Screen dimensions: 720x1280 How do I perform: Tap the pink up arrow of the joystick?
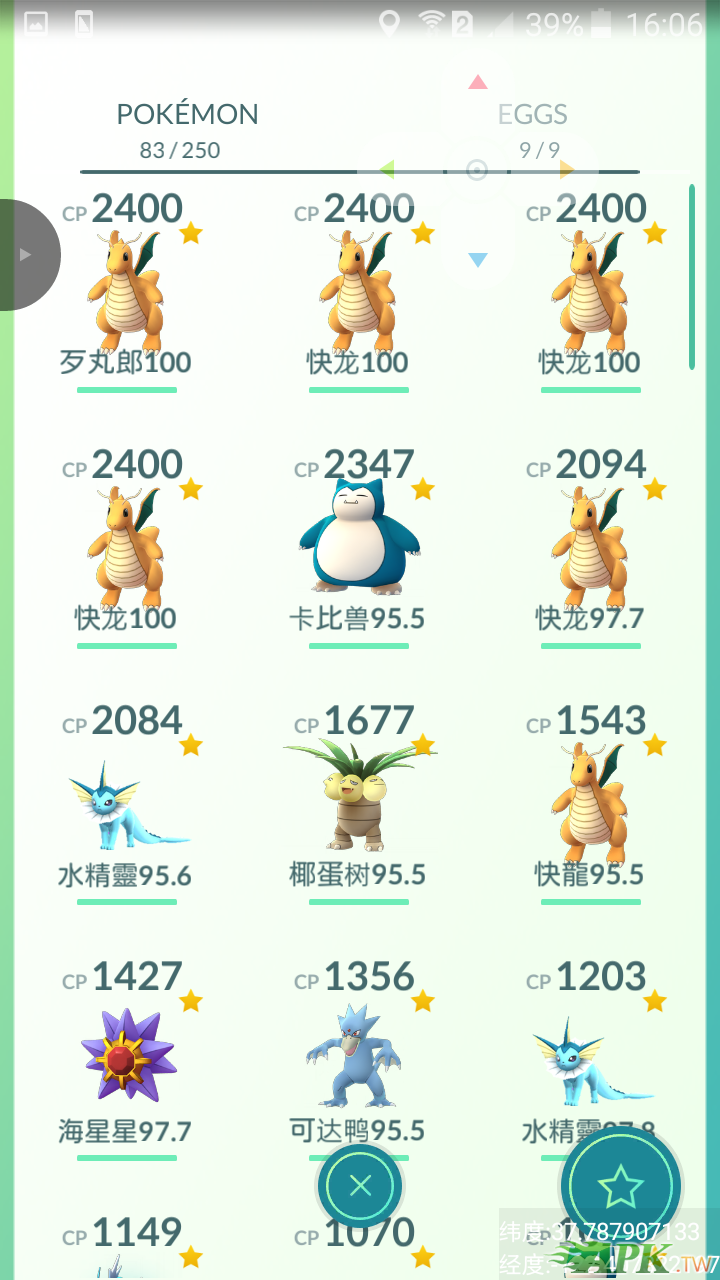coord(478,82)
